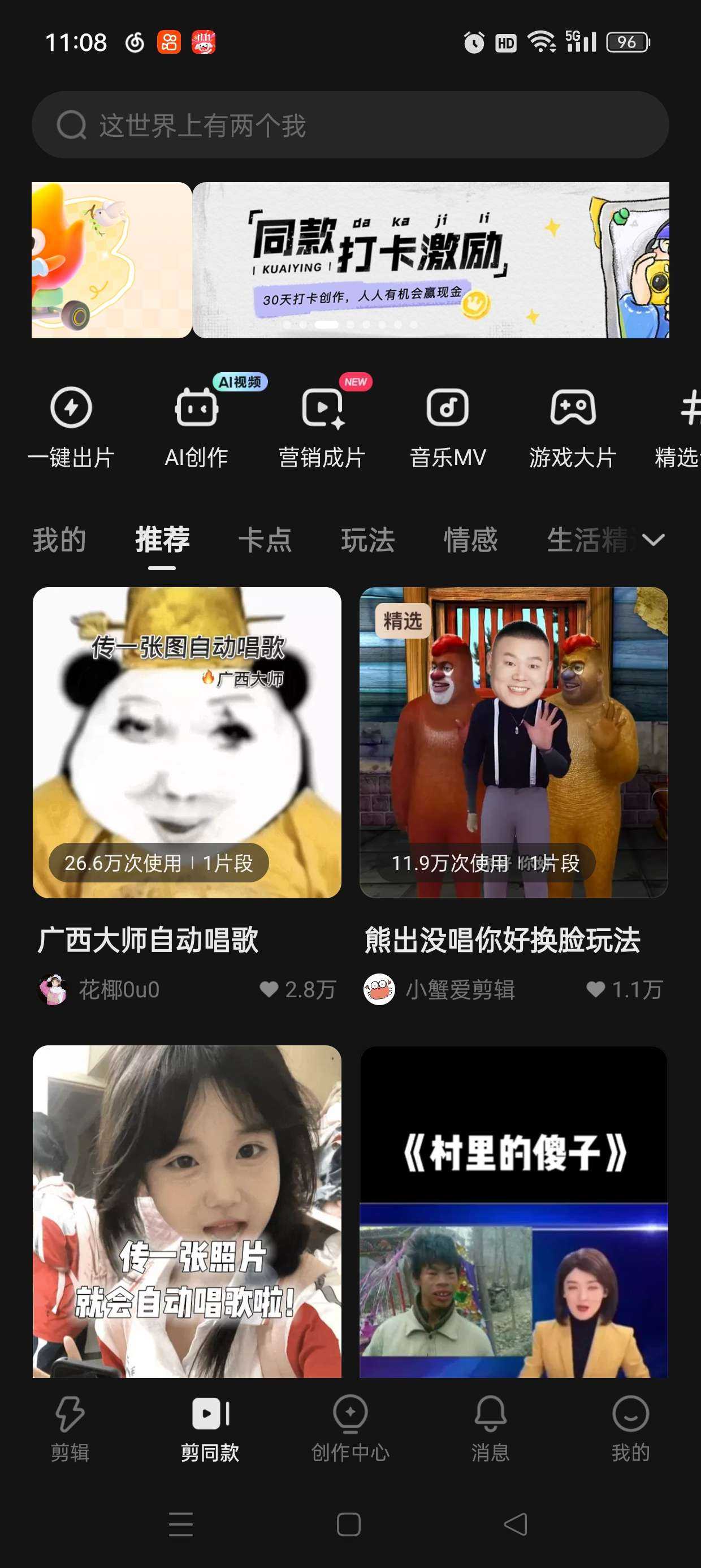Image resolution: width=701 pixels, height=1568 pixels.
Task: Open the 传一张照片就会自动唱歌啦 template
Action: pos(187,1211)
